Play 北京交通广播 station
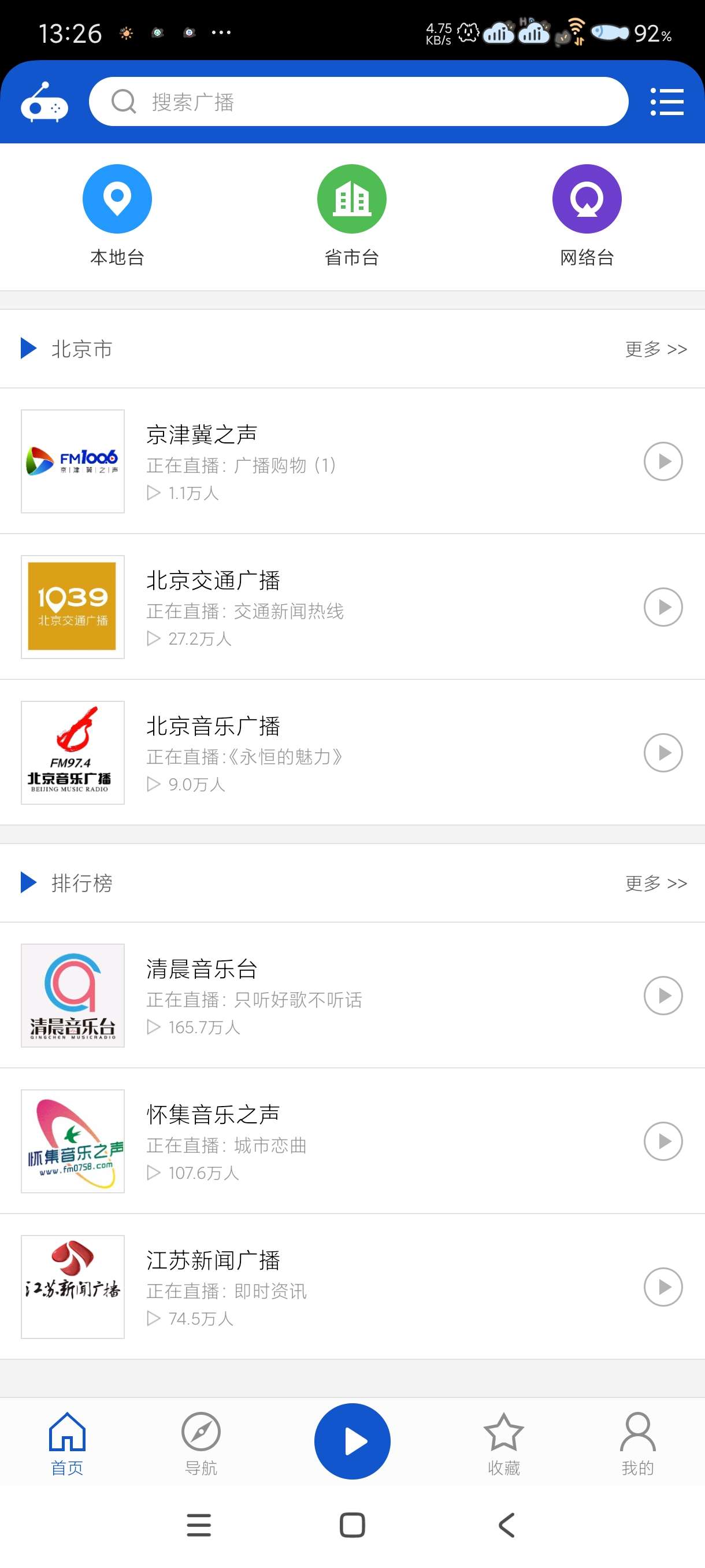The image size is (705, 1568). coord(662,607)
